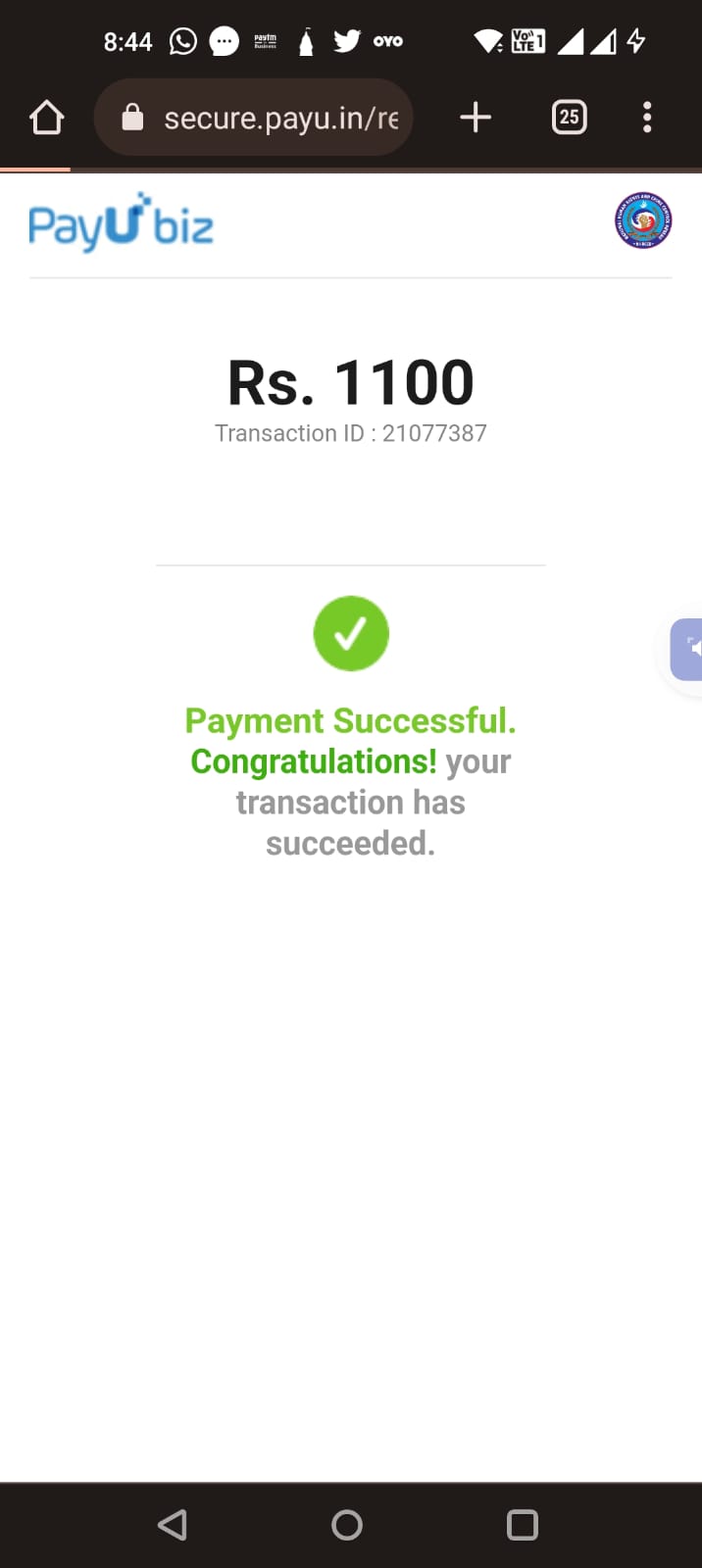
Task: Open the browser overflow menu
Action: pyautogui.click(x=646, y=118)
